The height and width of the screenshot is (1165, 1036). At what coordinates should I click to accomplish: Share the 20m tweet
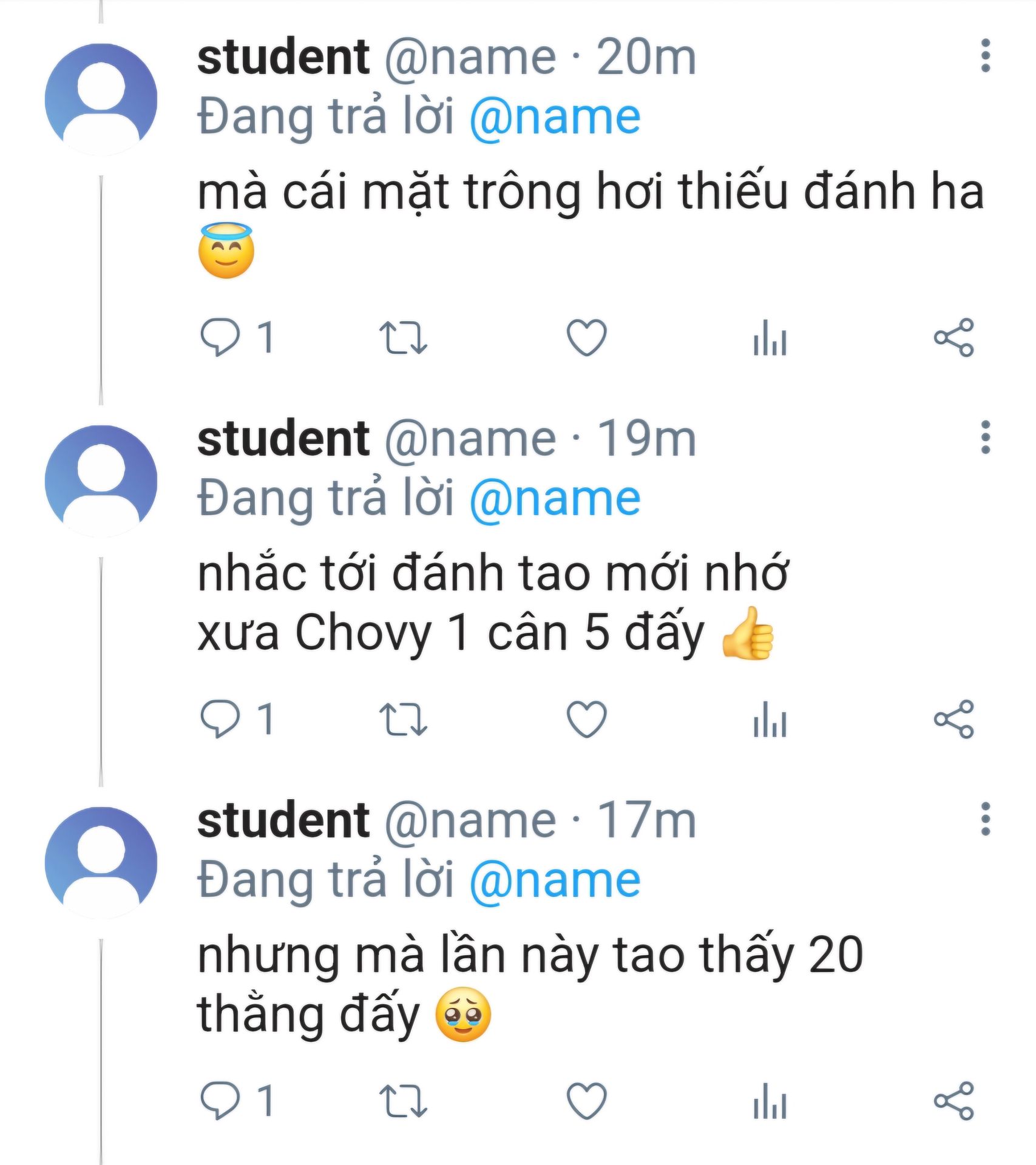[953, 337]
